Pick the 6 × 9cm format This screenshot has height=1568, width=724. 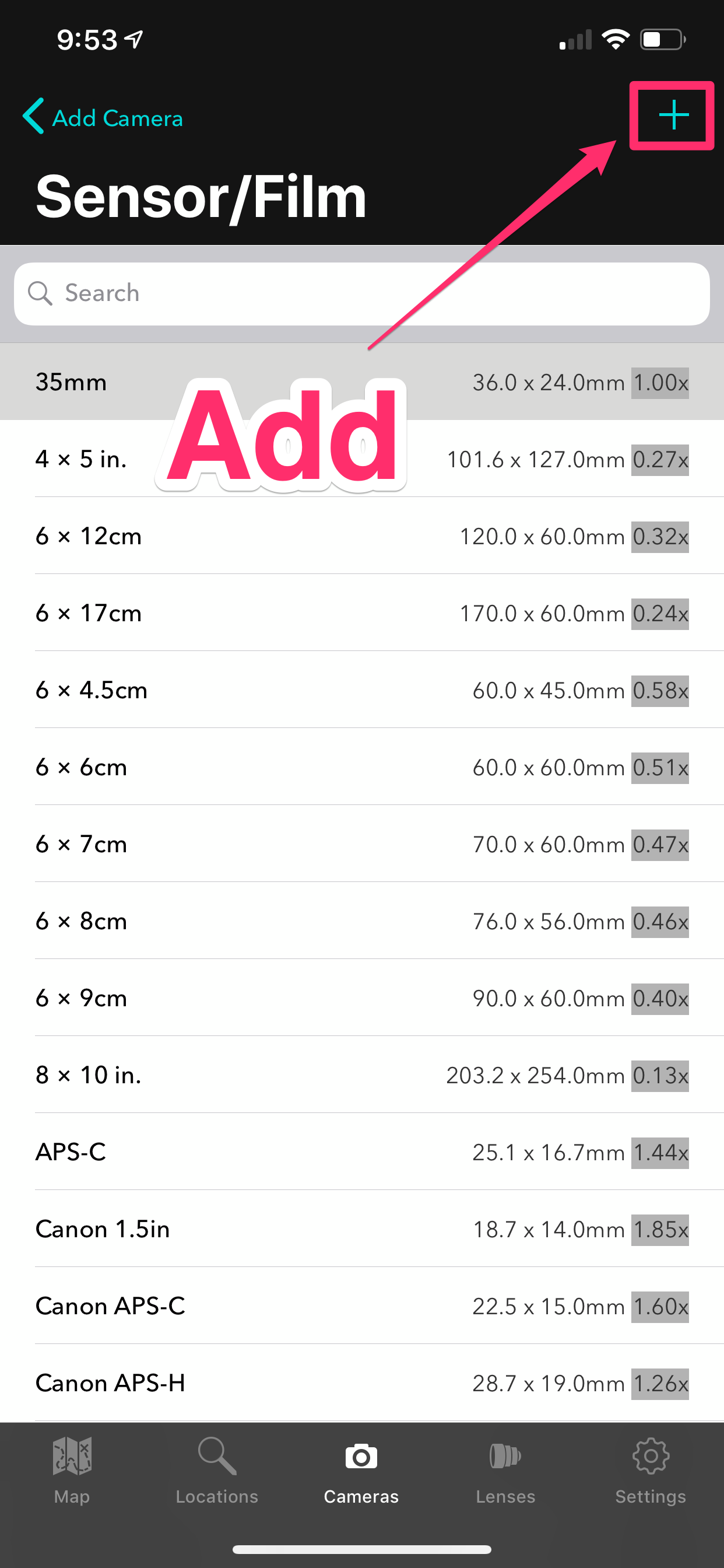pyautogui.click(x=362, y=998)
